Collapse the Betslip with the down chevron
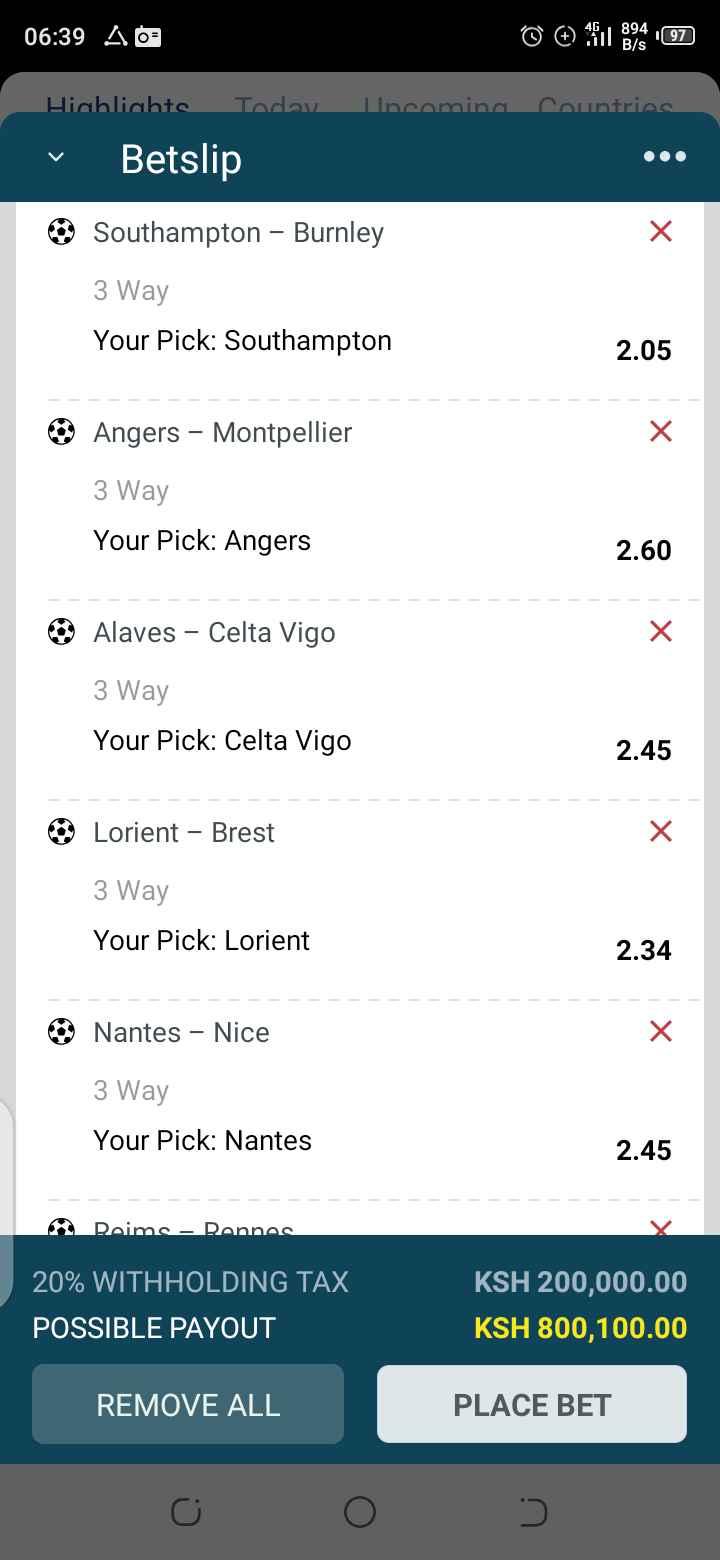 tap(57, 158)
